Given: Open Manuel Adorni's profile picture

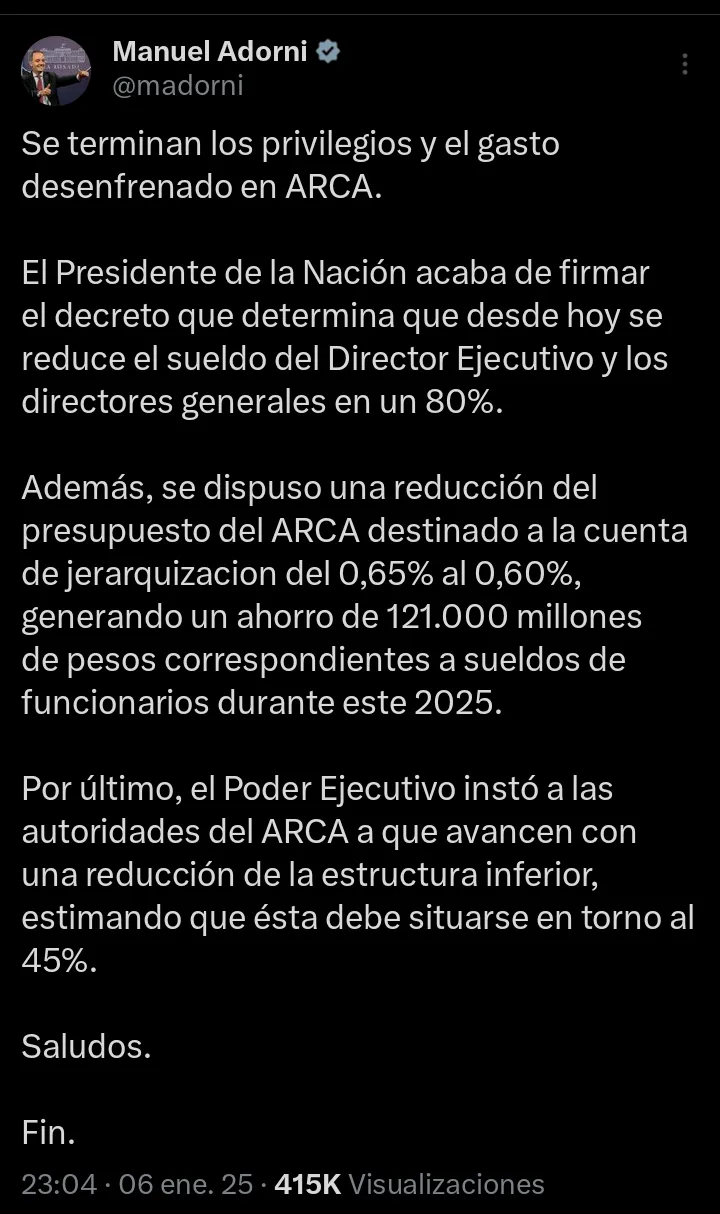Looking at the screenshot, I should click(56, 72).
